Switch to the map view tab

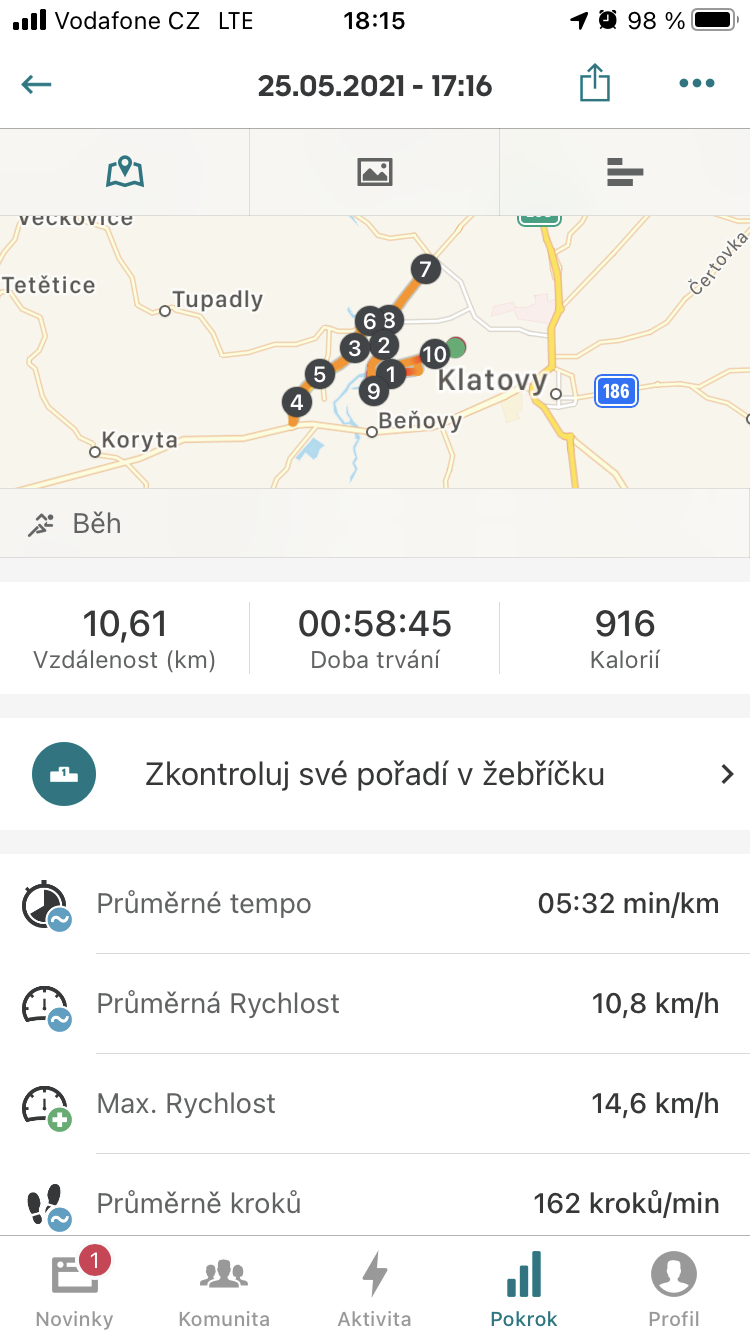(x=125, y=172)
